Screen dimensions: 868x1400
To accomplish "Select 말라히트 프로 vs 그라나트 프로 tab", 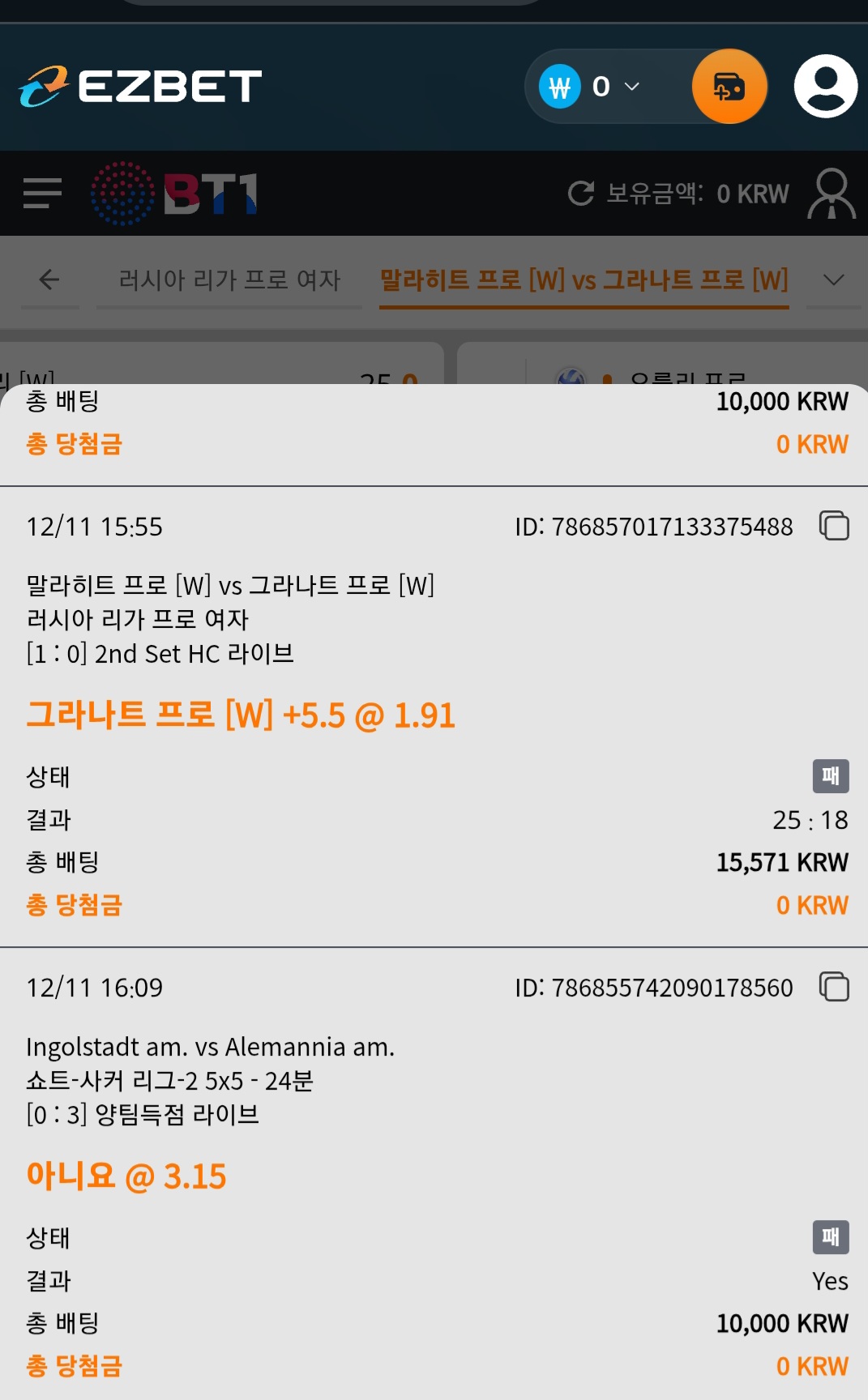I will click(583, 280).
